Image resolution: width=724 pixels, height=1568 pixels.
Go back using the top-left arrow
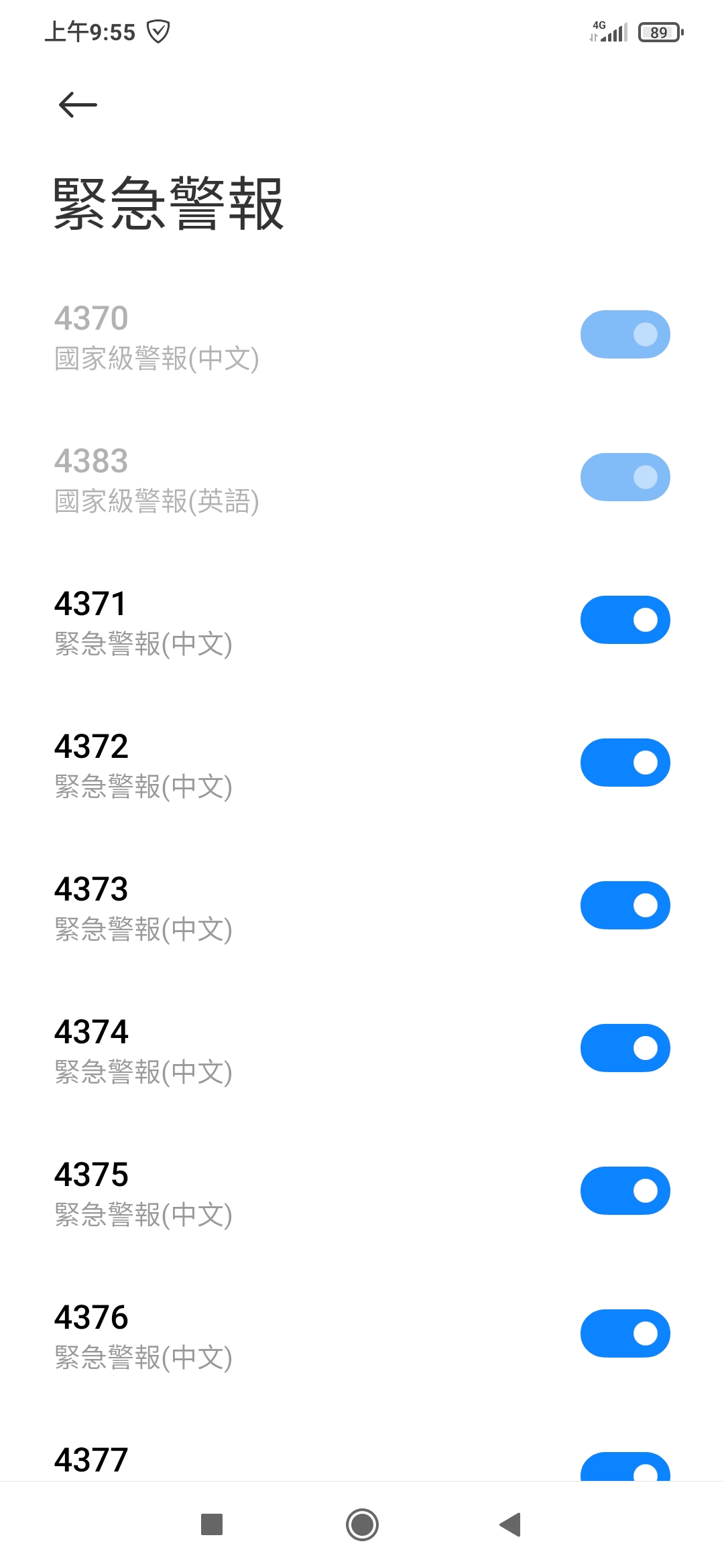point(78,105)
